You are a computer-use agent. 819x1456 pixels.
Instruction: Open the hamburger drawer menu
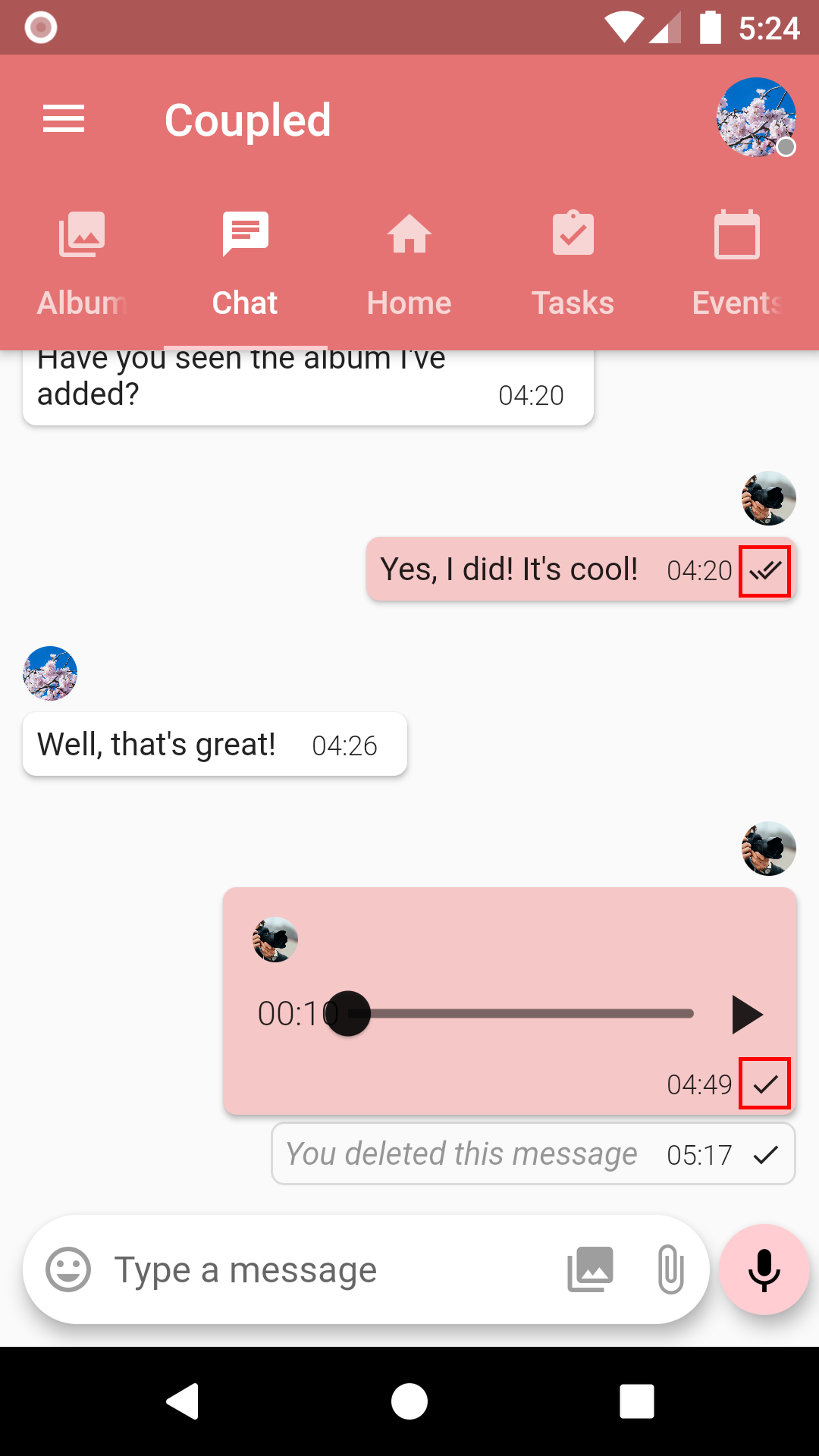click(64, 119)
